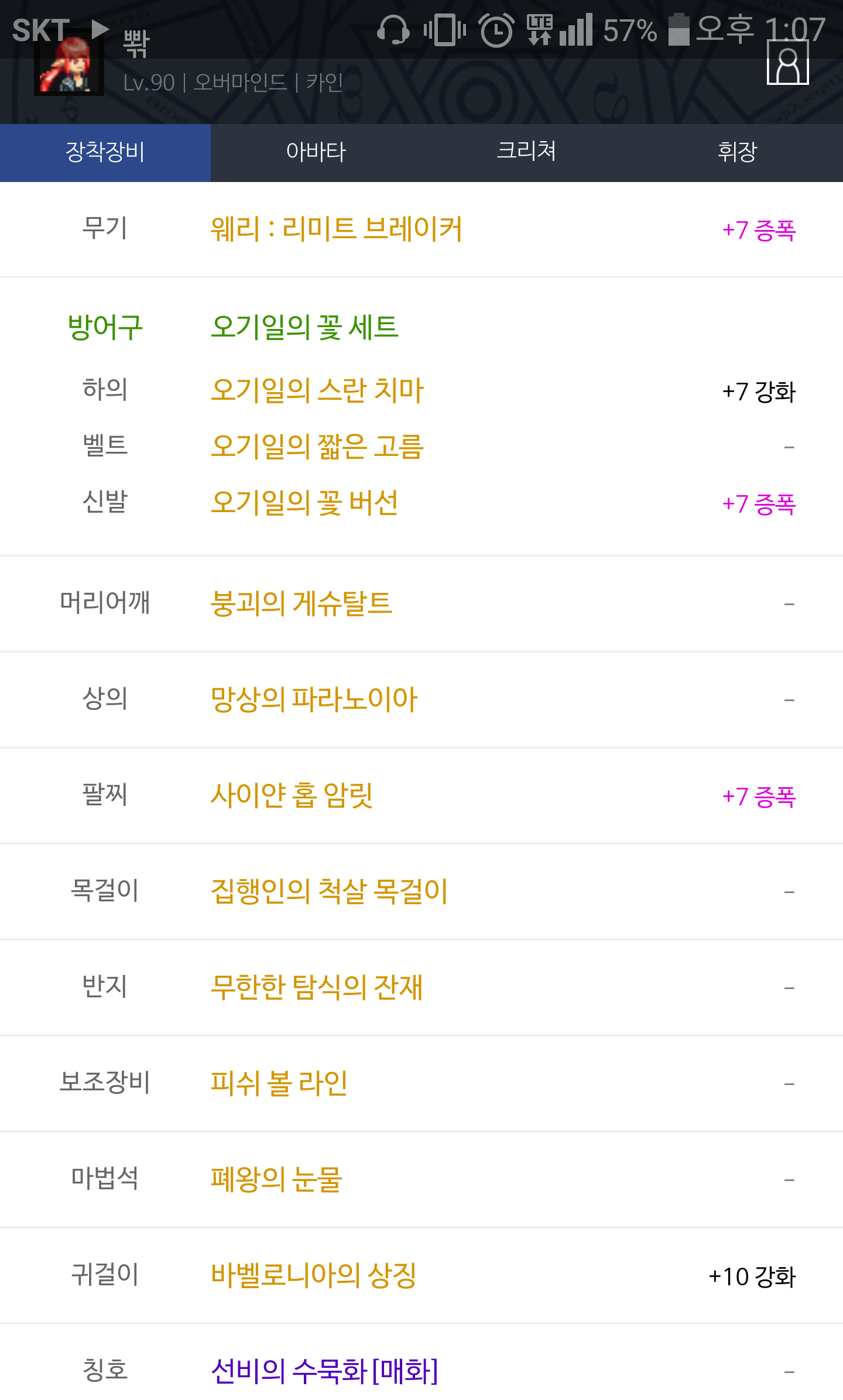Open the character profile icon
The width and height of the screenshot is (843, 1400).
[x=787, y=63]
